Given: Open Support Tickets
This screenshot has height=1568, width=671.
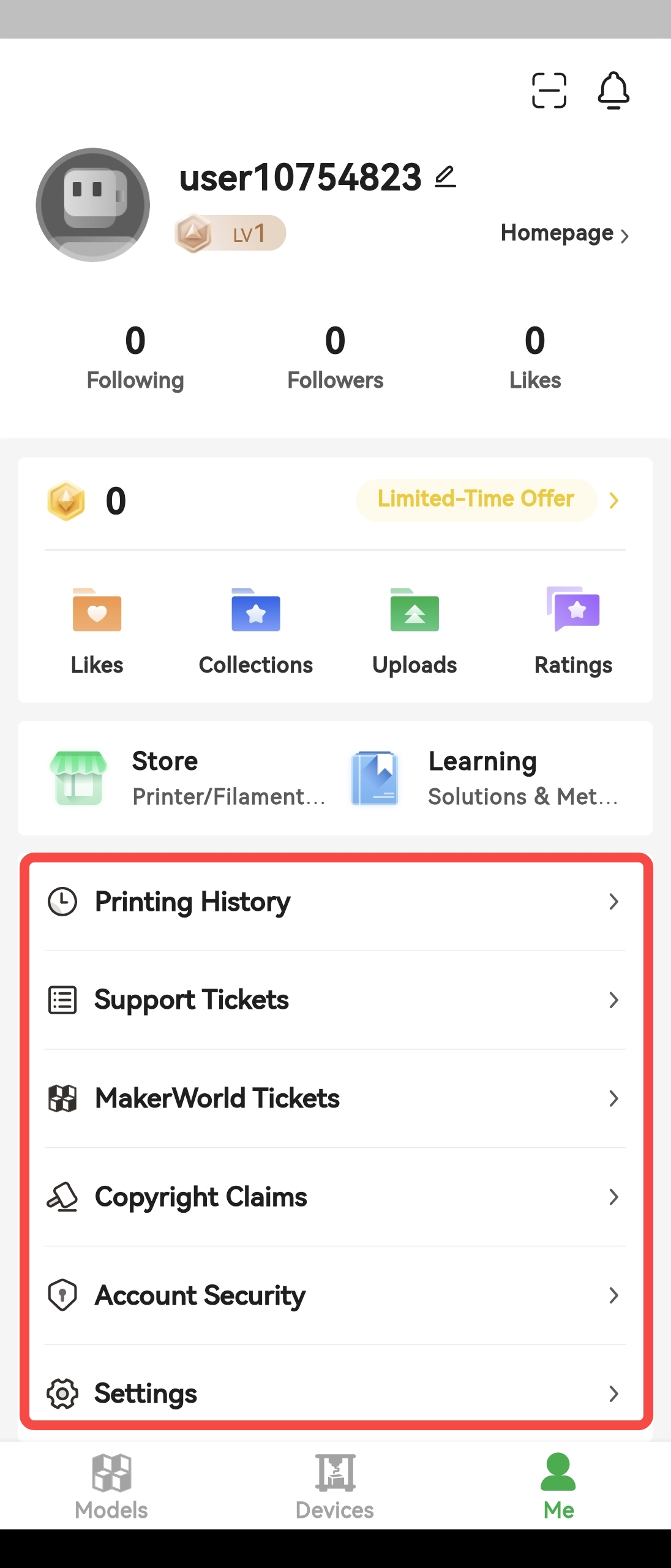Looking at the screenshot, I should point(335,1000).
